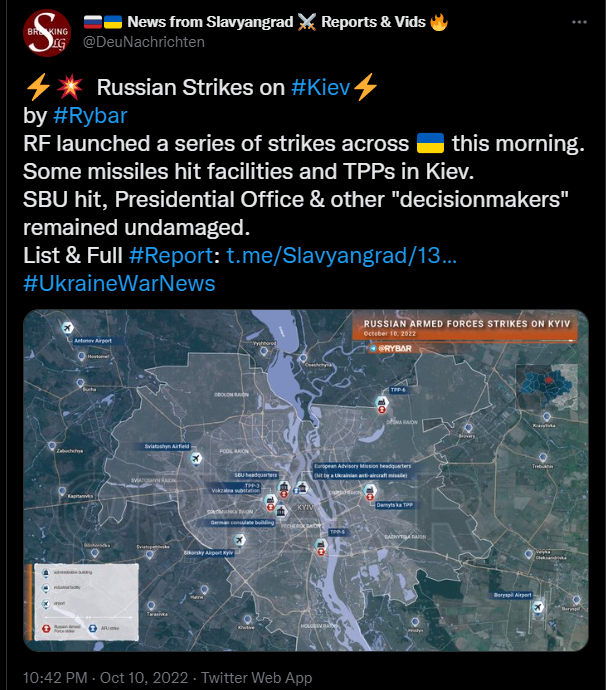
Task: Open the #Rybar hashtag
Action: pos(90,115)
